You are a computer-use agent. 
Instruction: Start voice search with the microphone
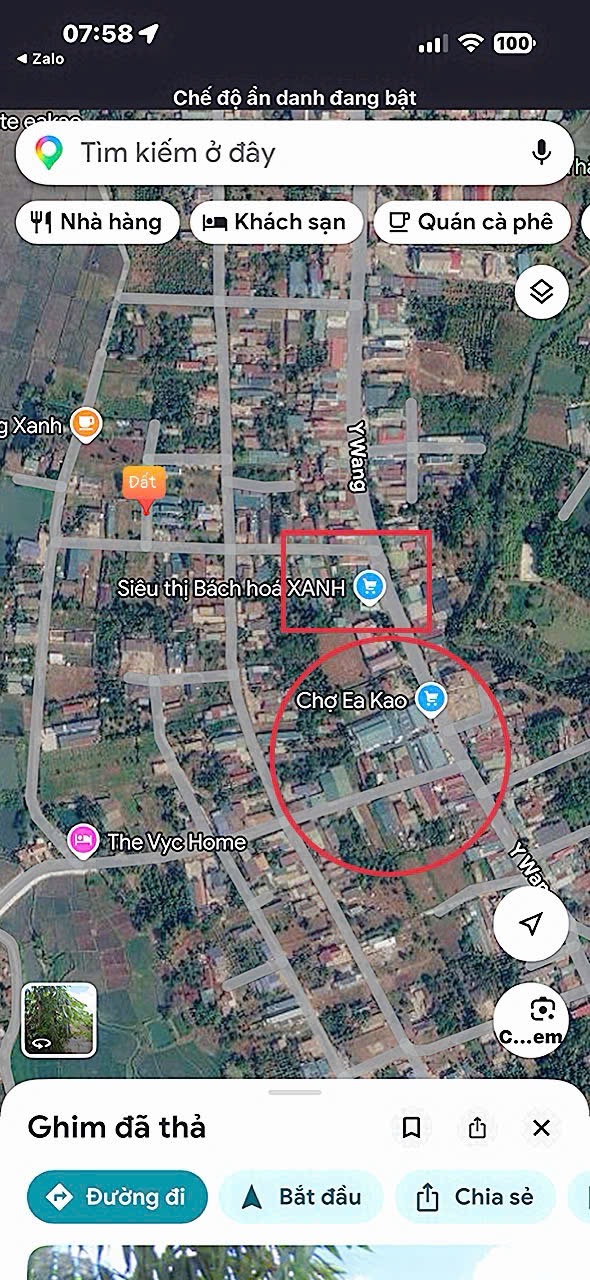(x=541, y=153)
